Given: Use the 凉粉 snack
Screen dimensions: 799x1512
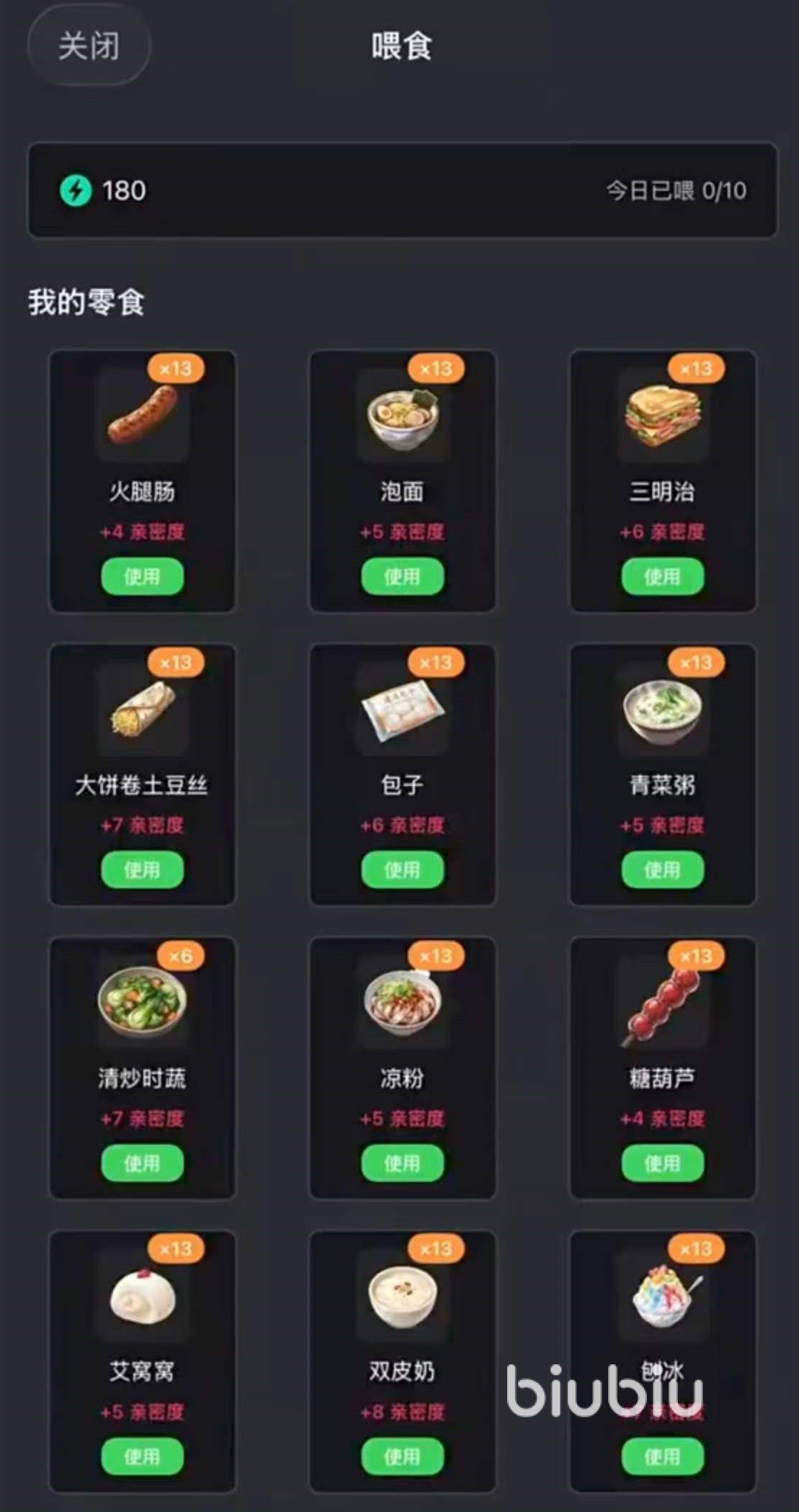Looking at the screenshot, I should click(402, 1163).
